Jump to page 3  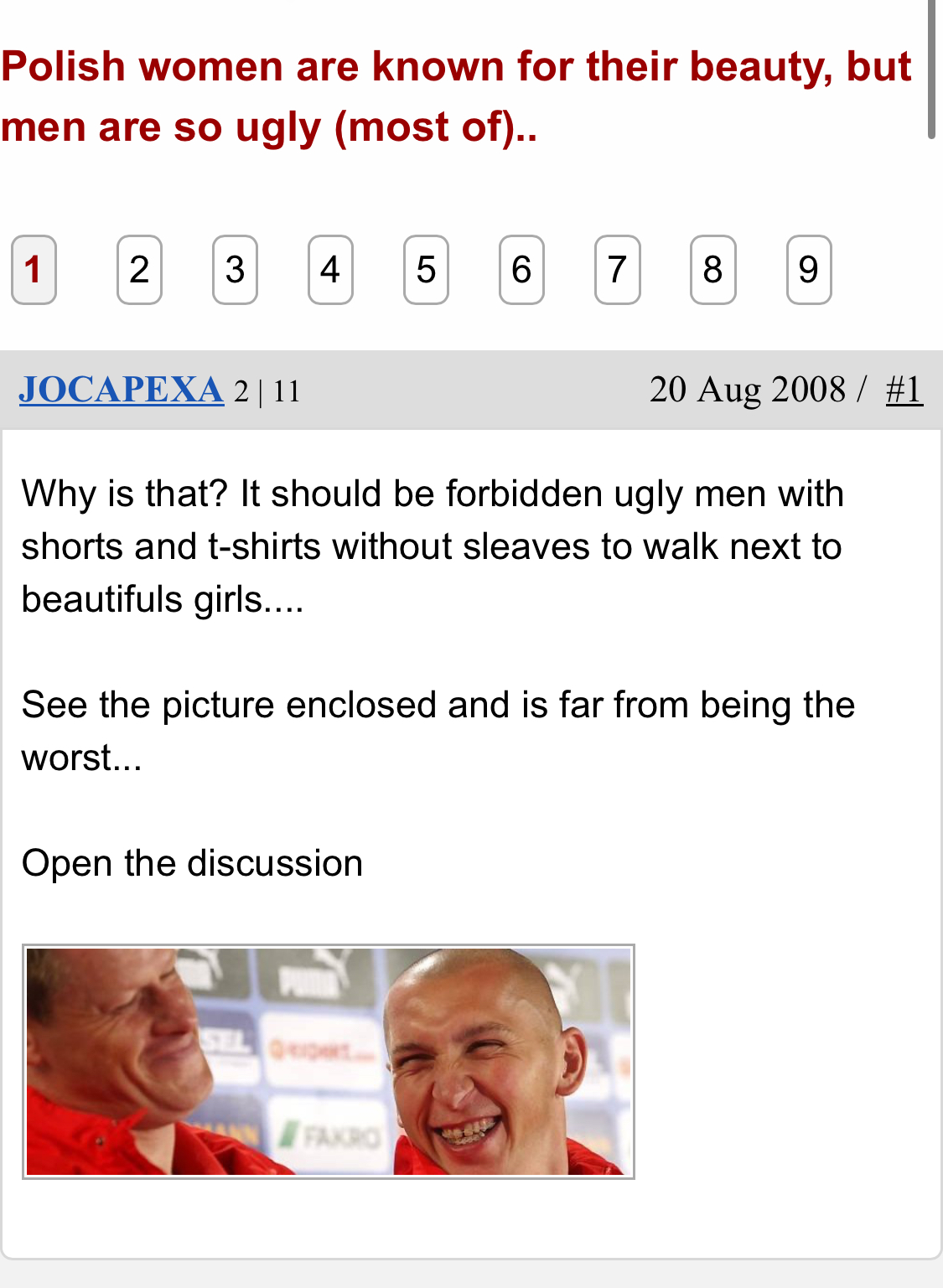tap(235, 270)
